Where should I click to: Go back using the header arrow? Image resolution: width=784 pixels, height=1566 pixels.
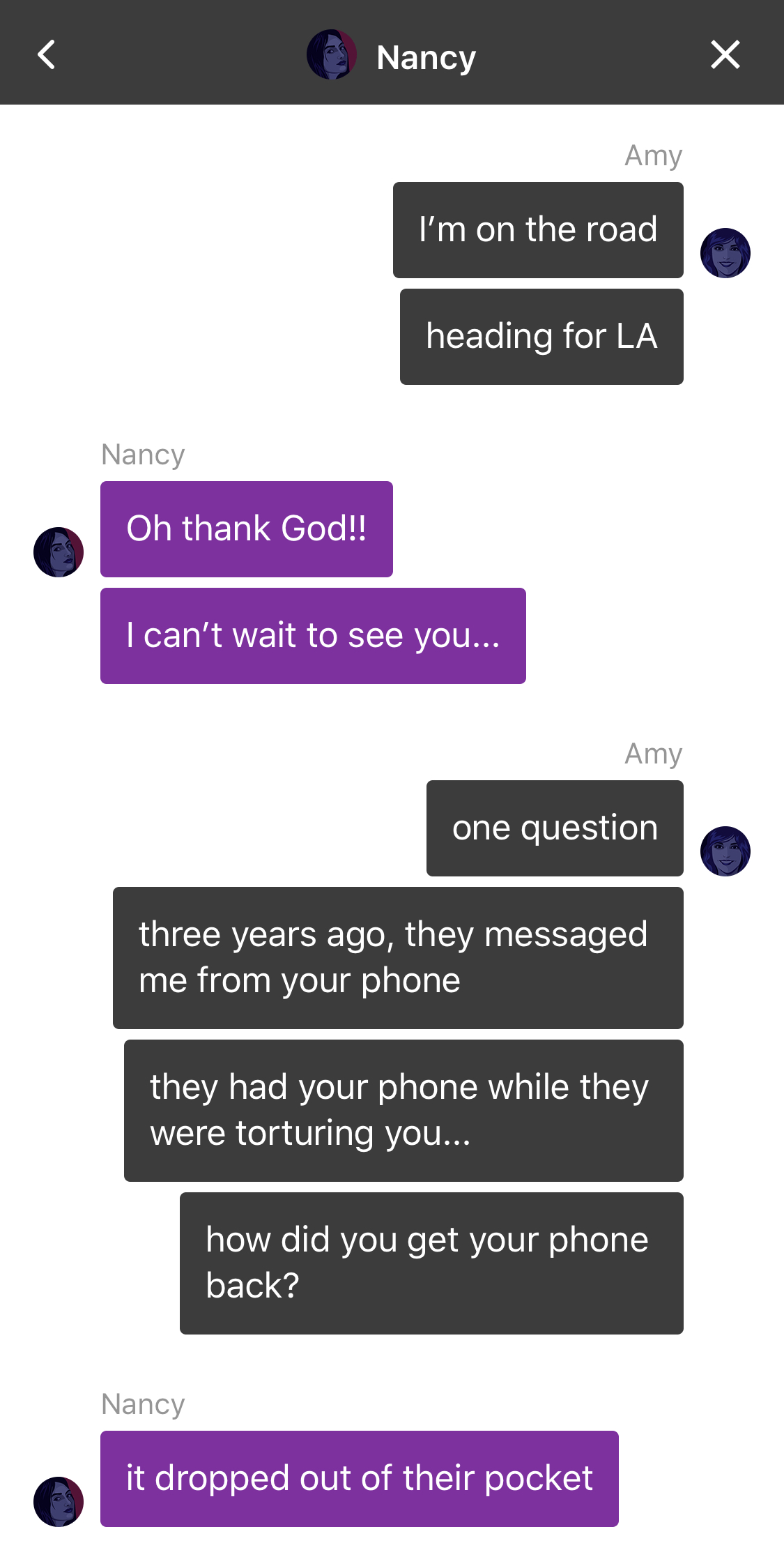(x=46, y=55)
